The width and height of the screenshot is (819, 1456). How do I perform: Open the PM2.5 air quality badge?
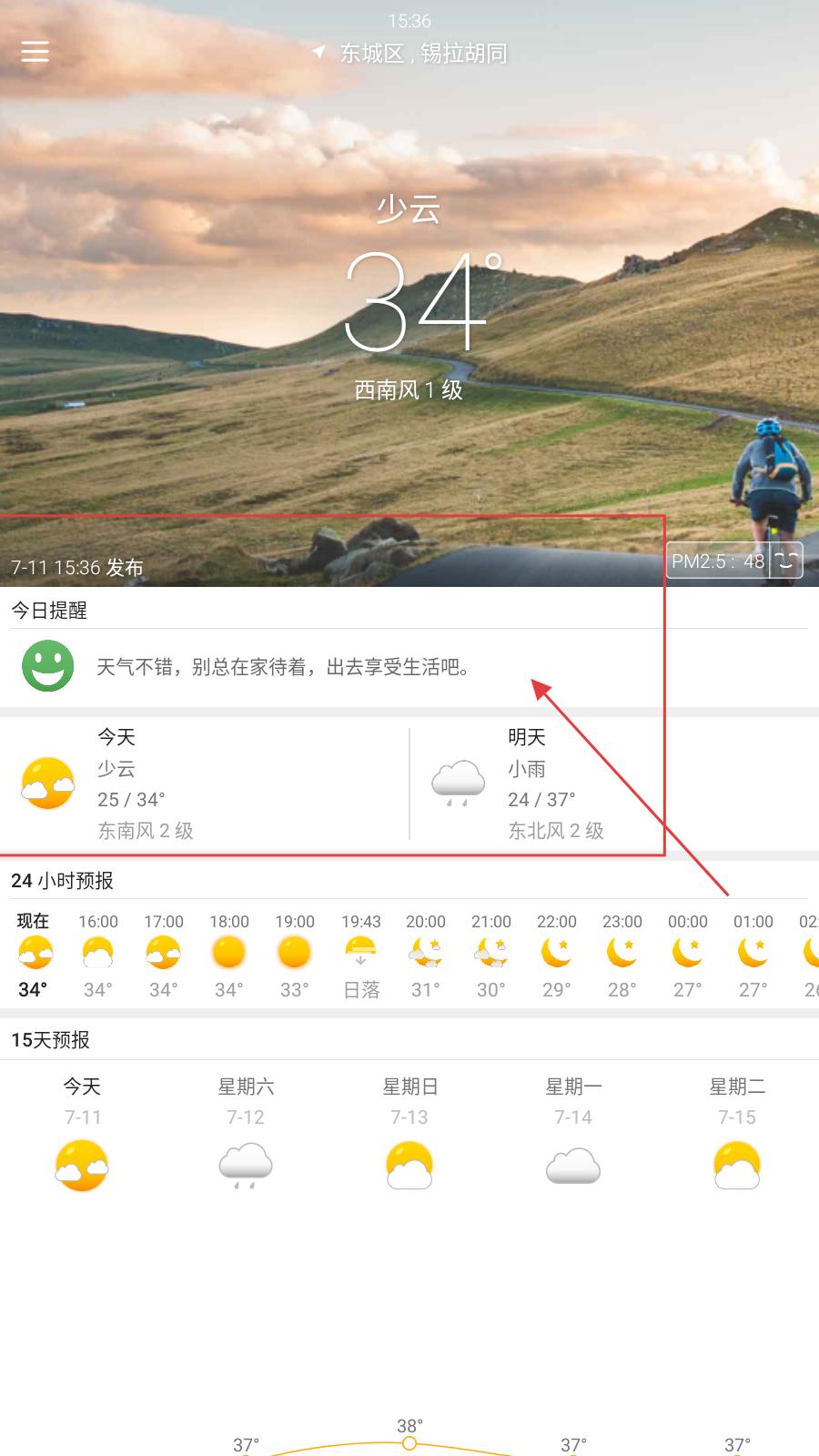tap(735, 561)
